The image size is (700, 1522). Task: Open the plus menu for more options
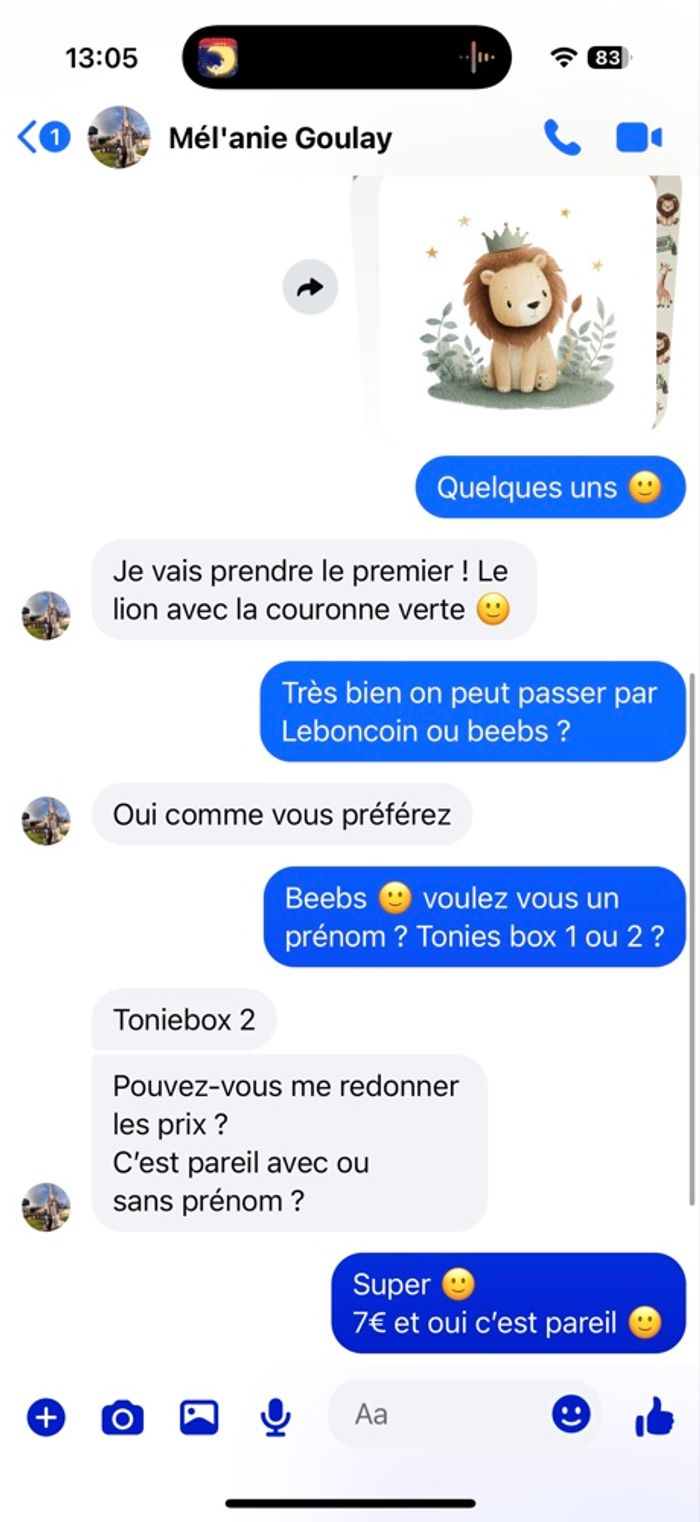[x=46, y=1416]
